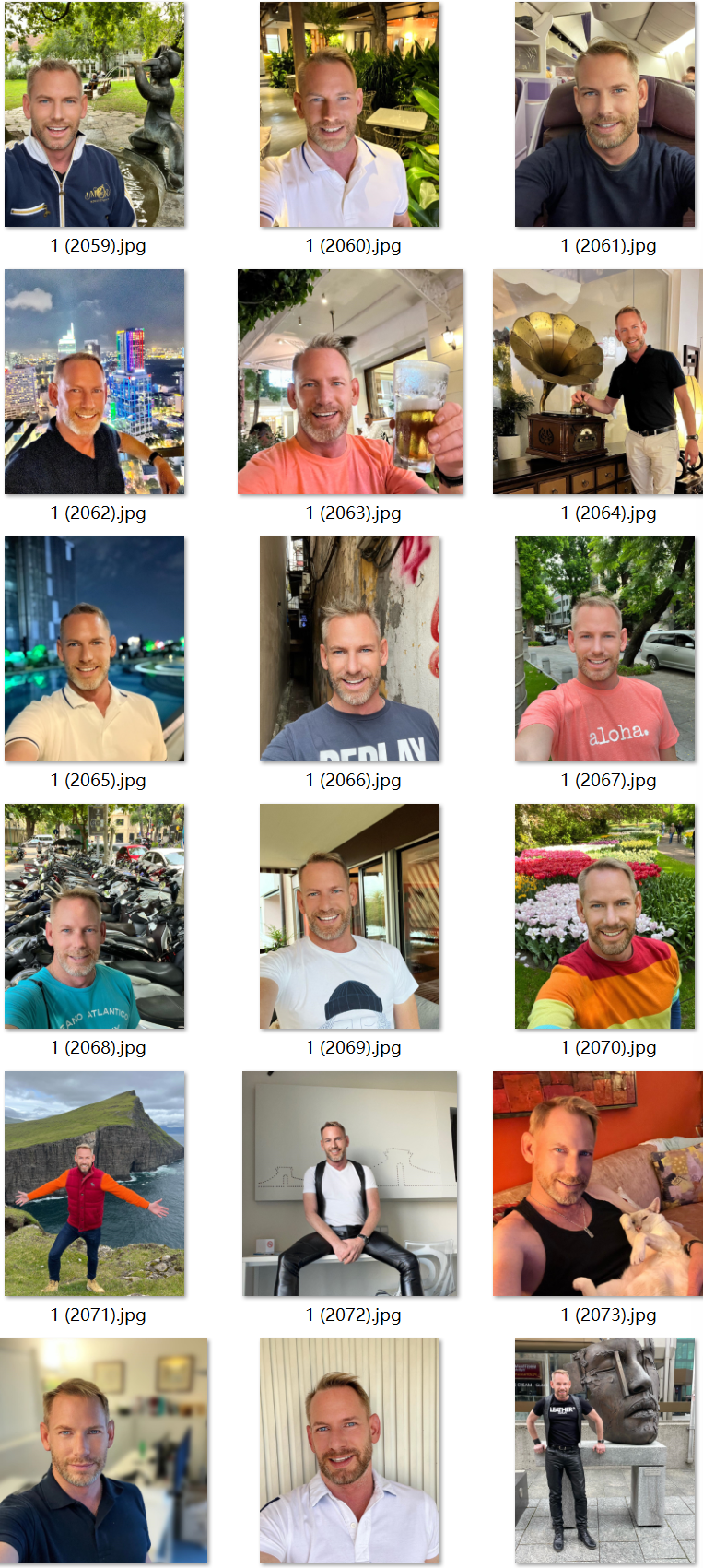This screenshot has width=703, height=1568.
Task: Open thumbnail 1 (2066).jpg
Action: pyautogui.click(x=350, y=650)
